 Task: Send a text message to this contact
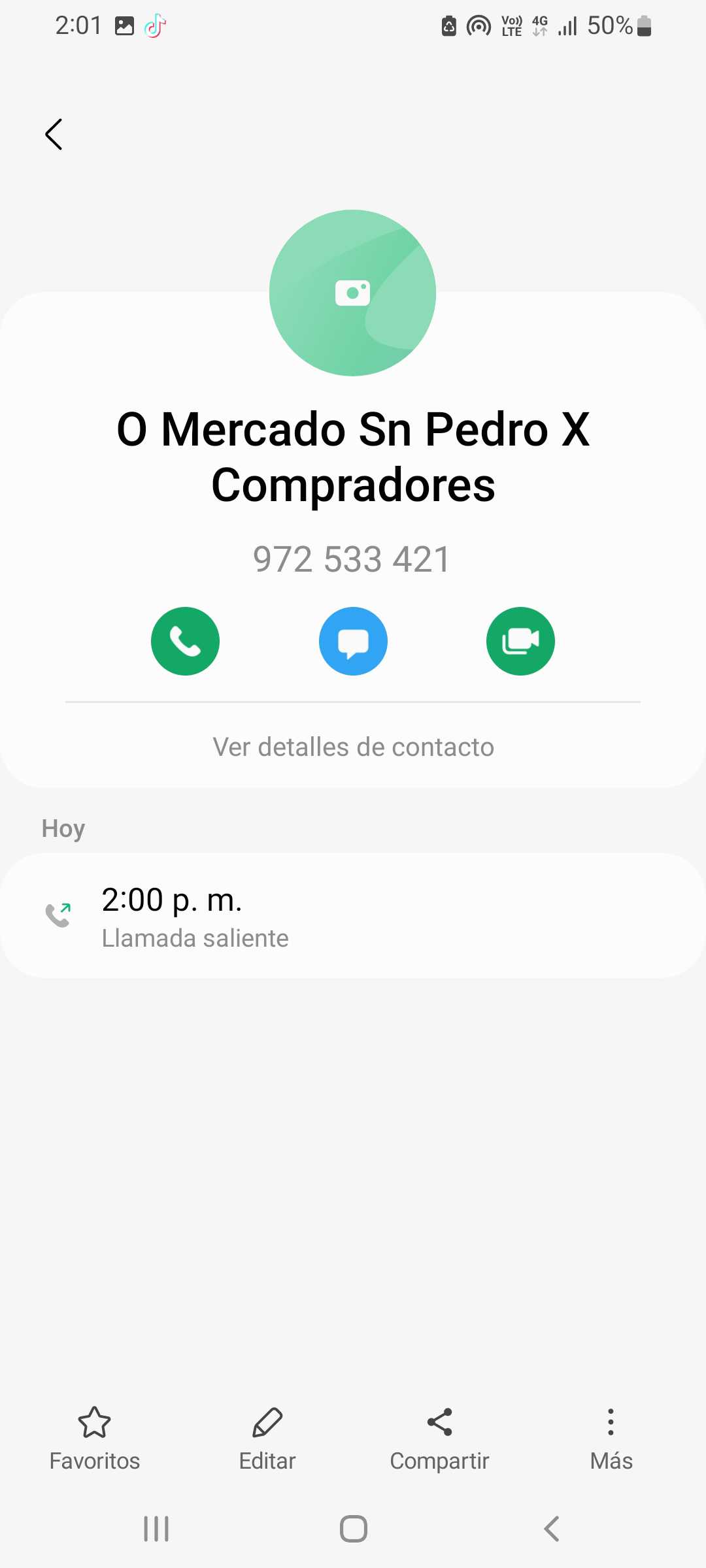(353, 641)
